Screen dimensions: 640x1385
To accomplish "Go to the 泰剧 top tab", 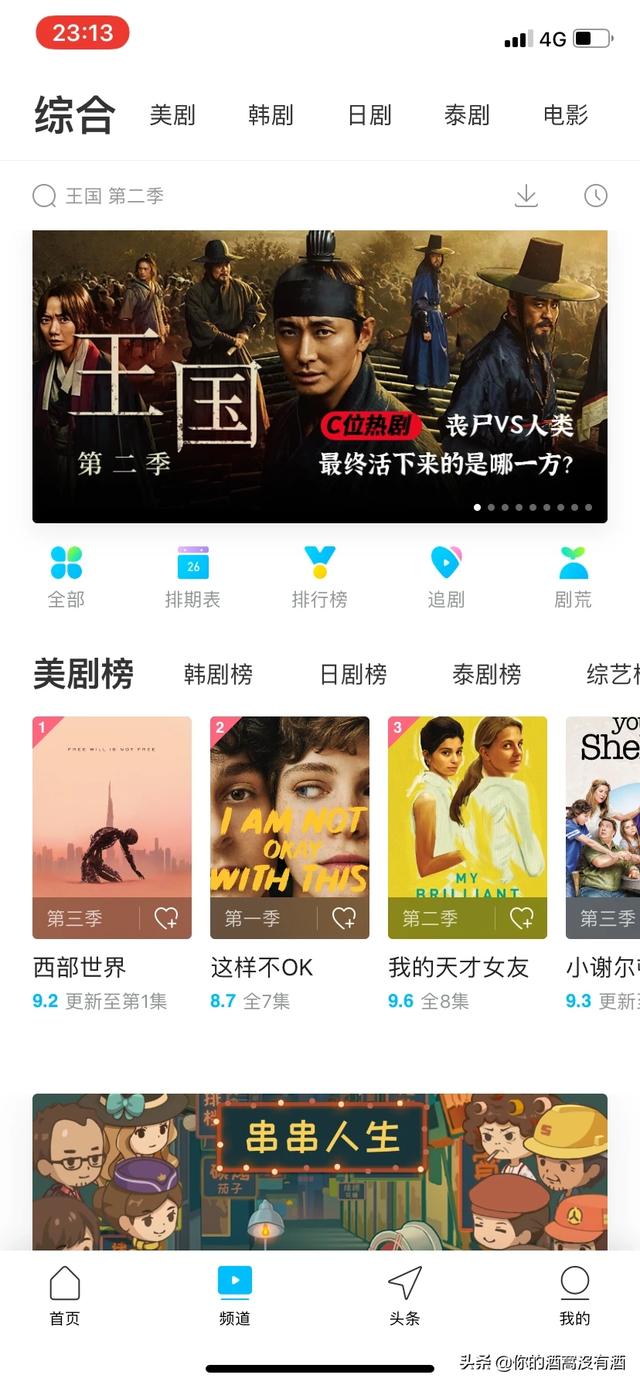I will [467, 115].
